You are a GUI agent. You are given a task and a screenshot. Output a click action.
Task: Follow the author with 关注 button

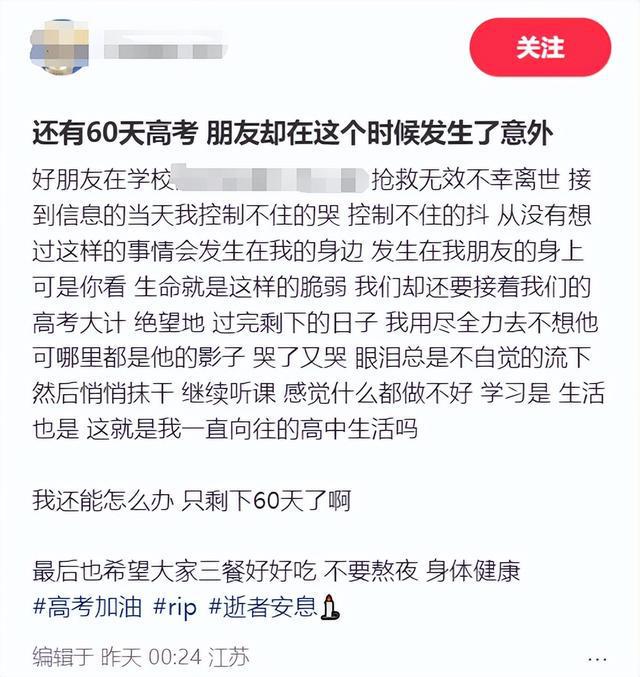pos(541,48)
